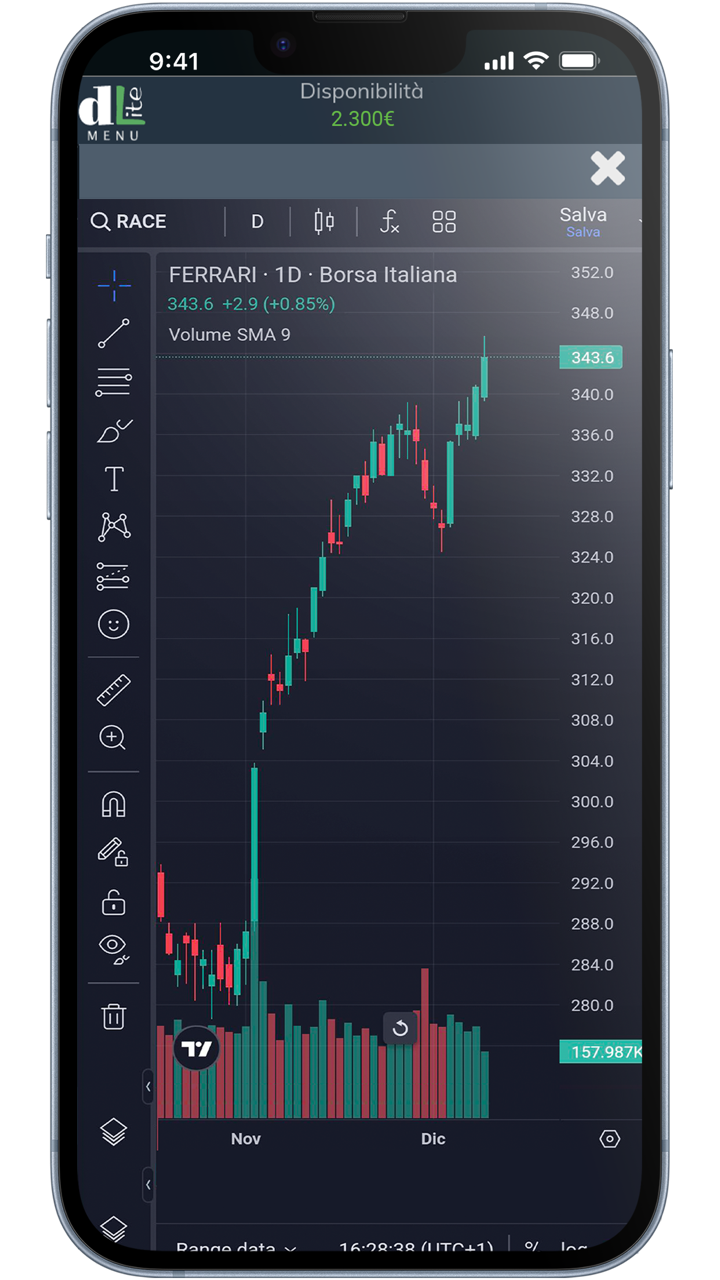Select the ruler measure tool
The image size is (720, 1280).
coord(114,690)
